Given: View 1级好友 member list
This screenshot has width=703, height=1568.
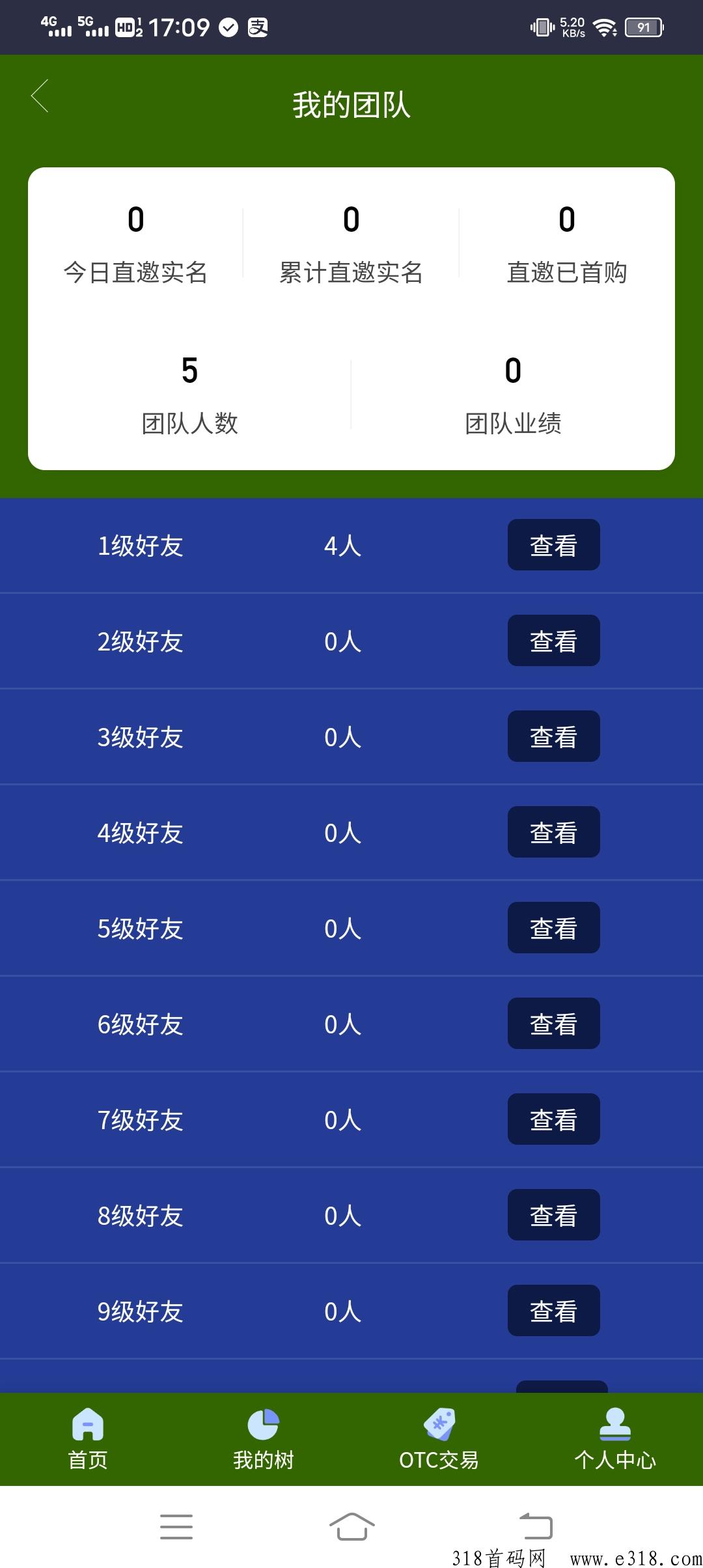Looking at the screenshot, I should point(553,545).
